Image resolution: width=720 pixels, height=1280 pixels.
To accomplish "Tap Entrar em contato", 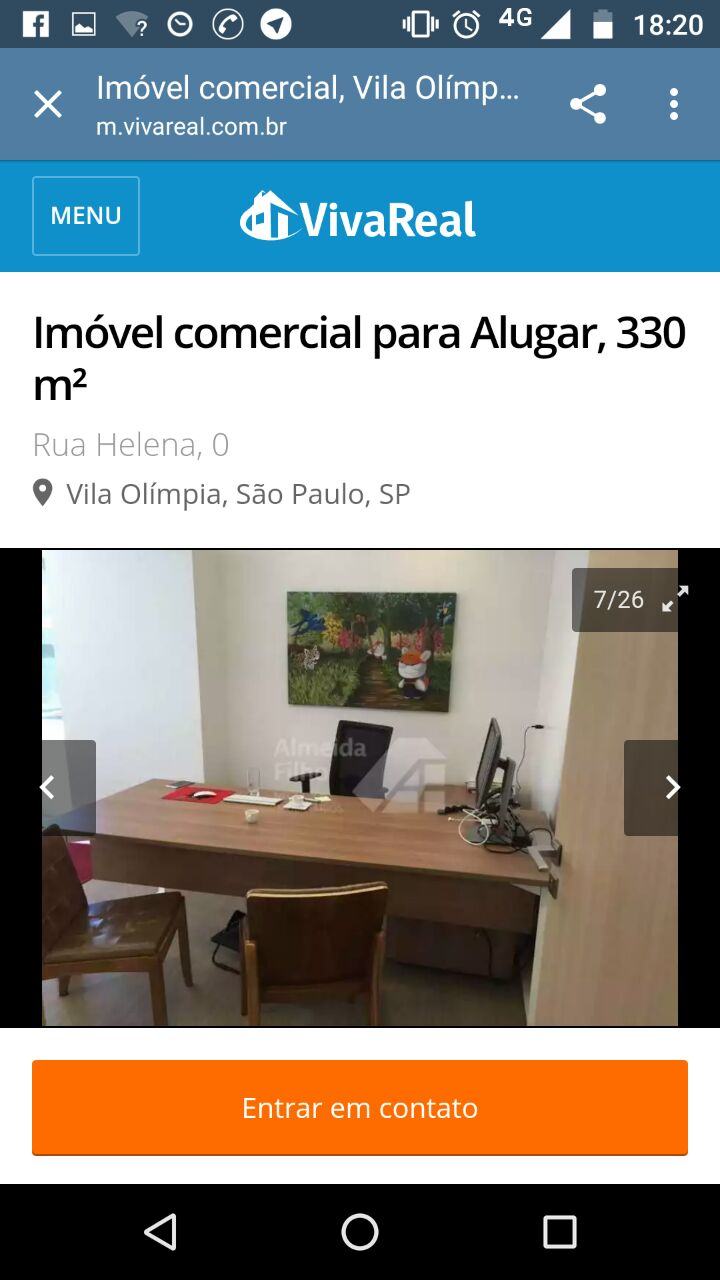I will coord(360,1107).
